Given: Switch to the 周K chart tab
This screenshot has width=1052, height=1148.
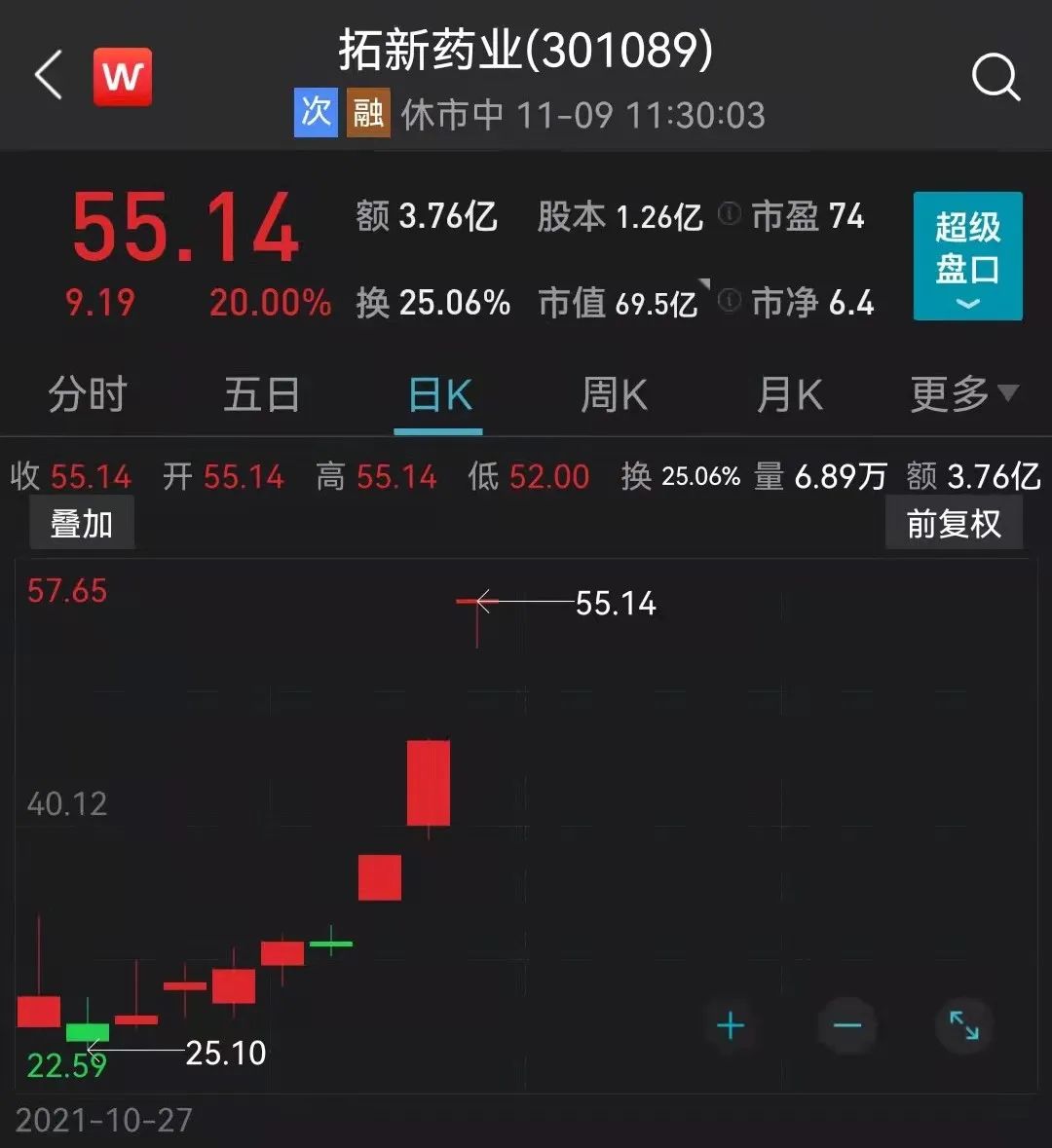Looking at the screenshot, I should (614, 395).
